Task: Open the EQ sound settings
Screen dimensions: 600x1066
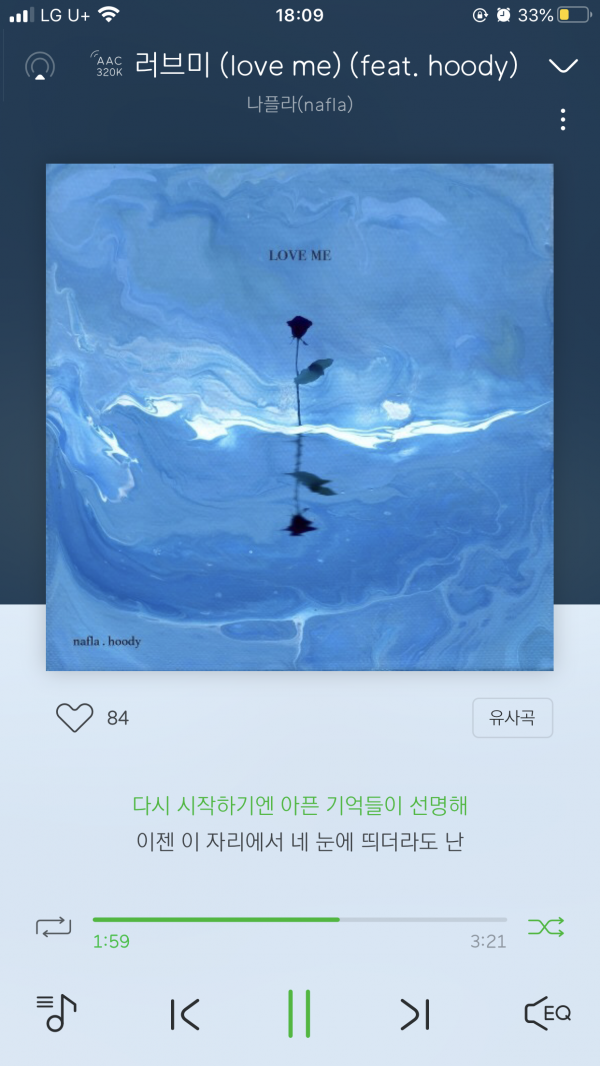Action: 548,1013
